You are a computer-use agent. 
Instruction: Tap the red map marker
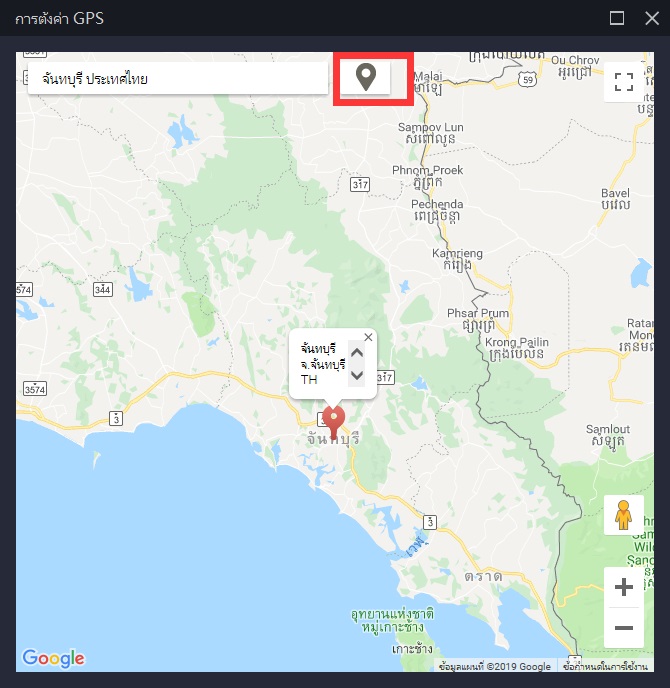(335, 418)
